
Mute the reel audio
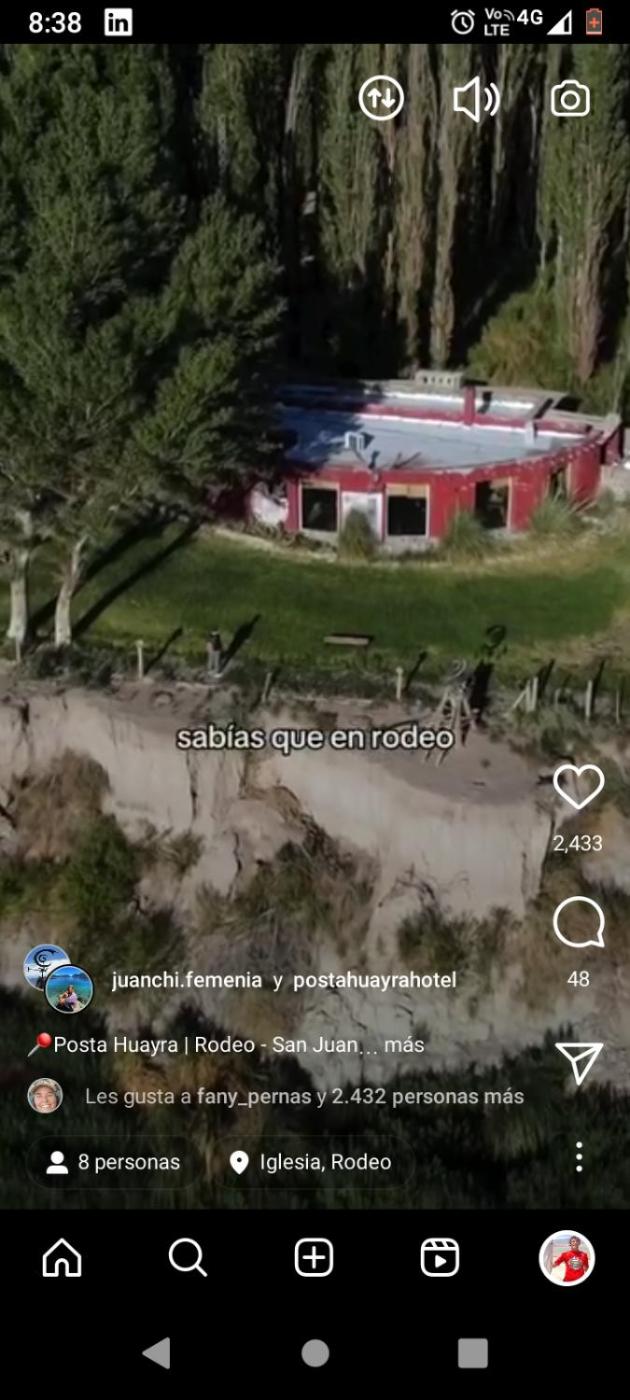tap(476, 99)
